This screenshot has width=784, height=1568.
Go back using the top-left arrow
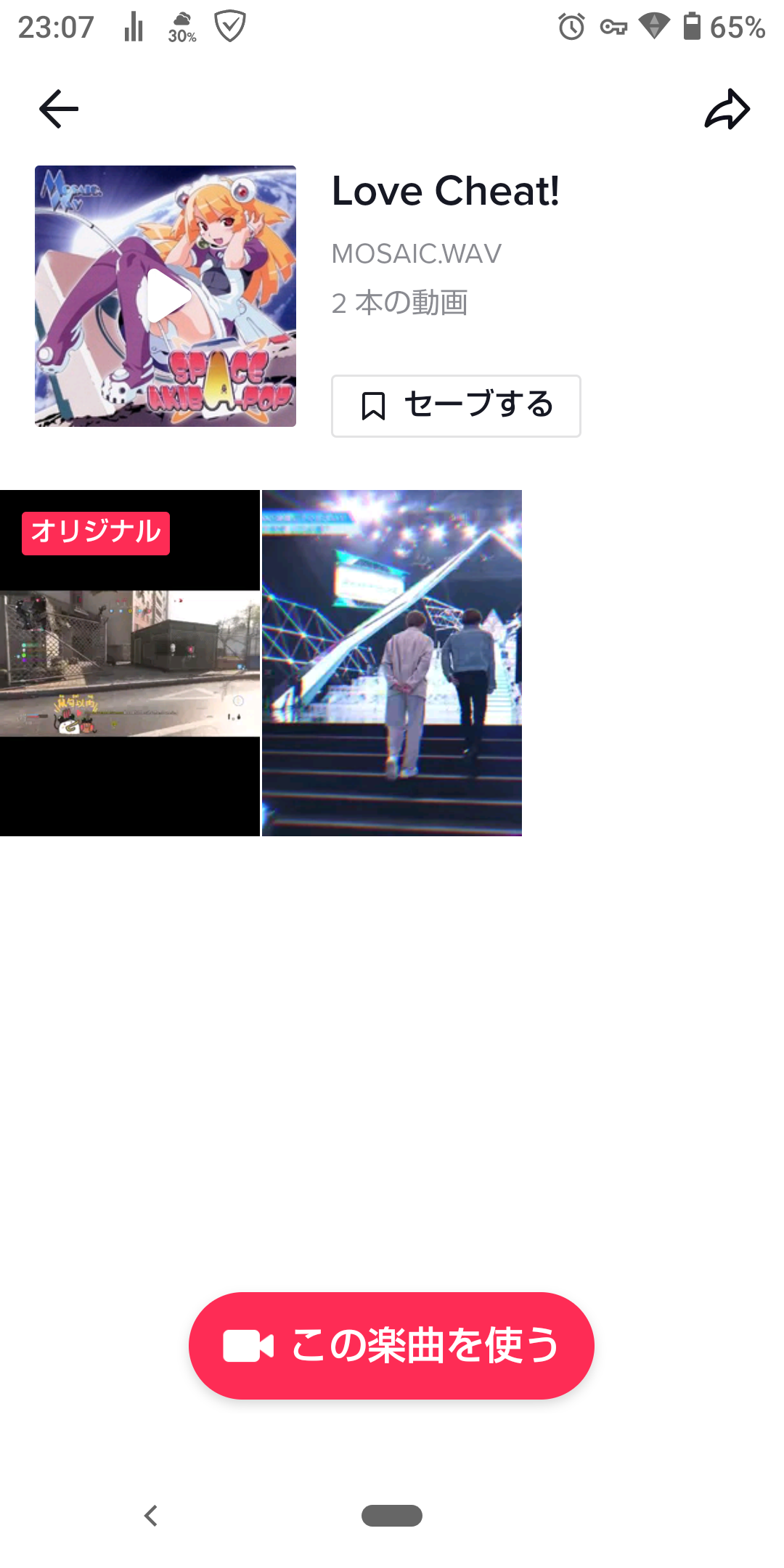coord(59,109)
